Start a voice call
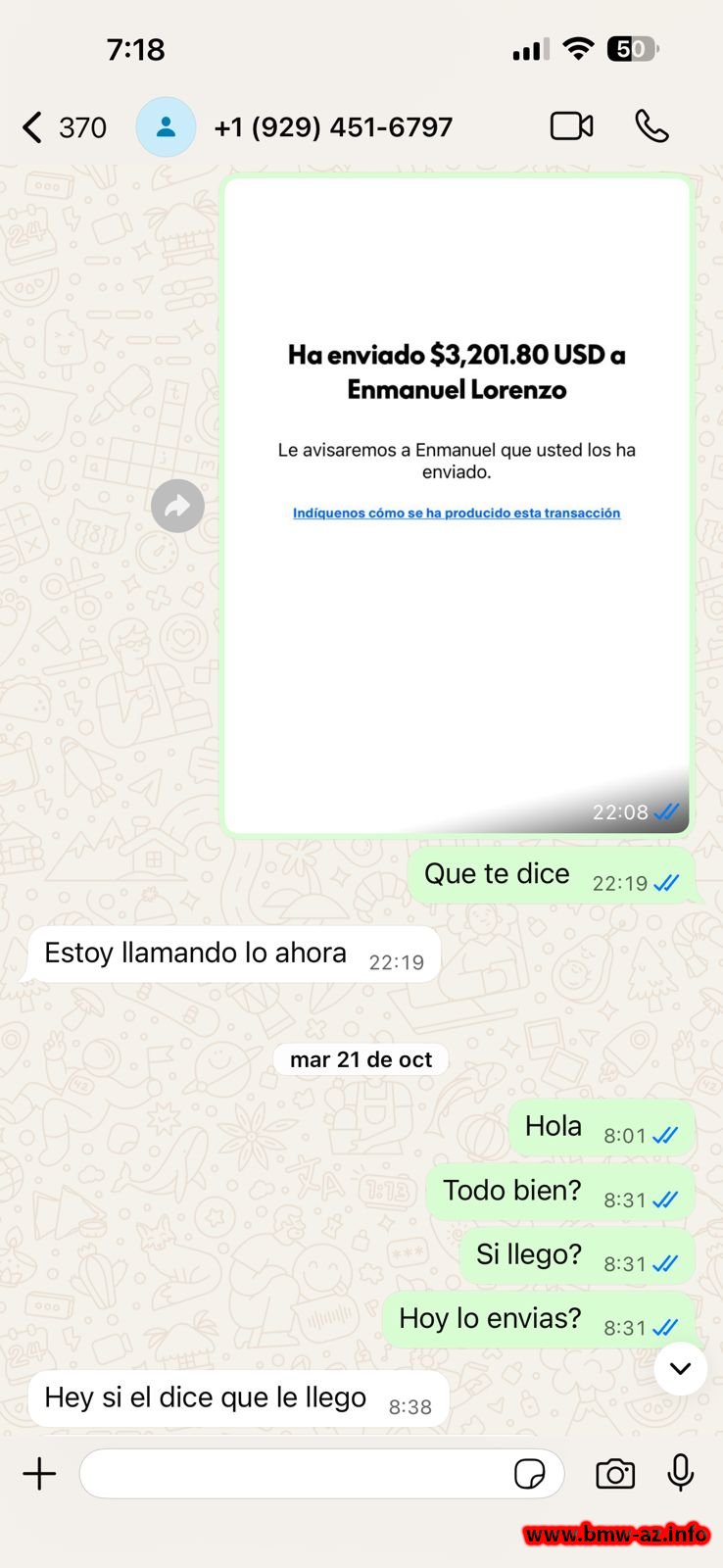Screen dimensions: 723x1568 [651, 126]
